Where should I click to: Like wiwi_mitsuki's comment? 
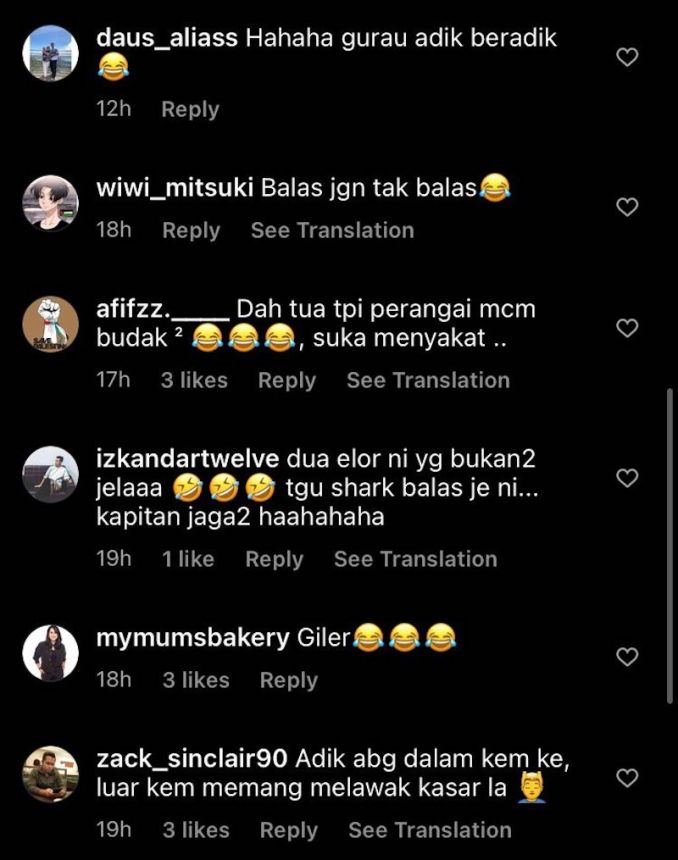[627, 208]
